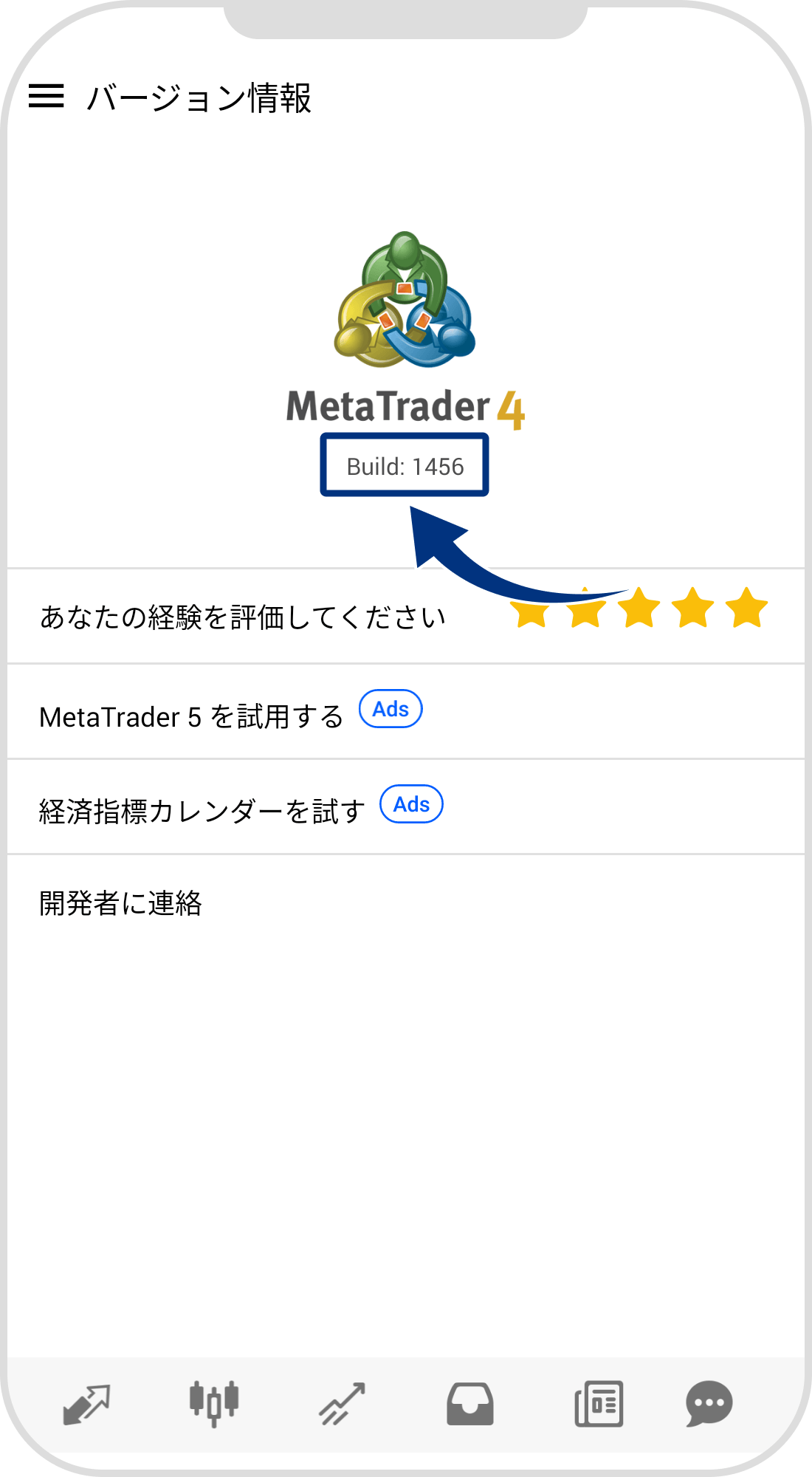This screenshot has height=1477, width=812.
Task: Open the Charts candlestick icon
Action: coord(214,1403)
